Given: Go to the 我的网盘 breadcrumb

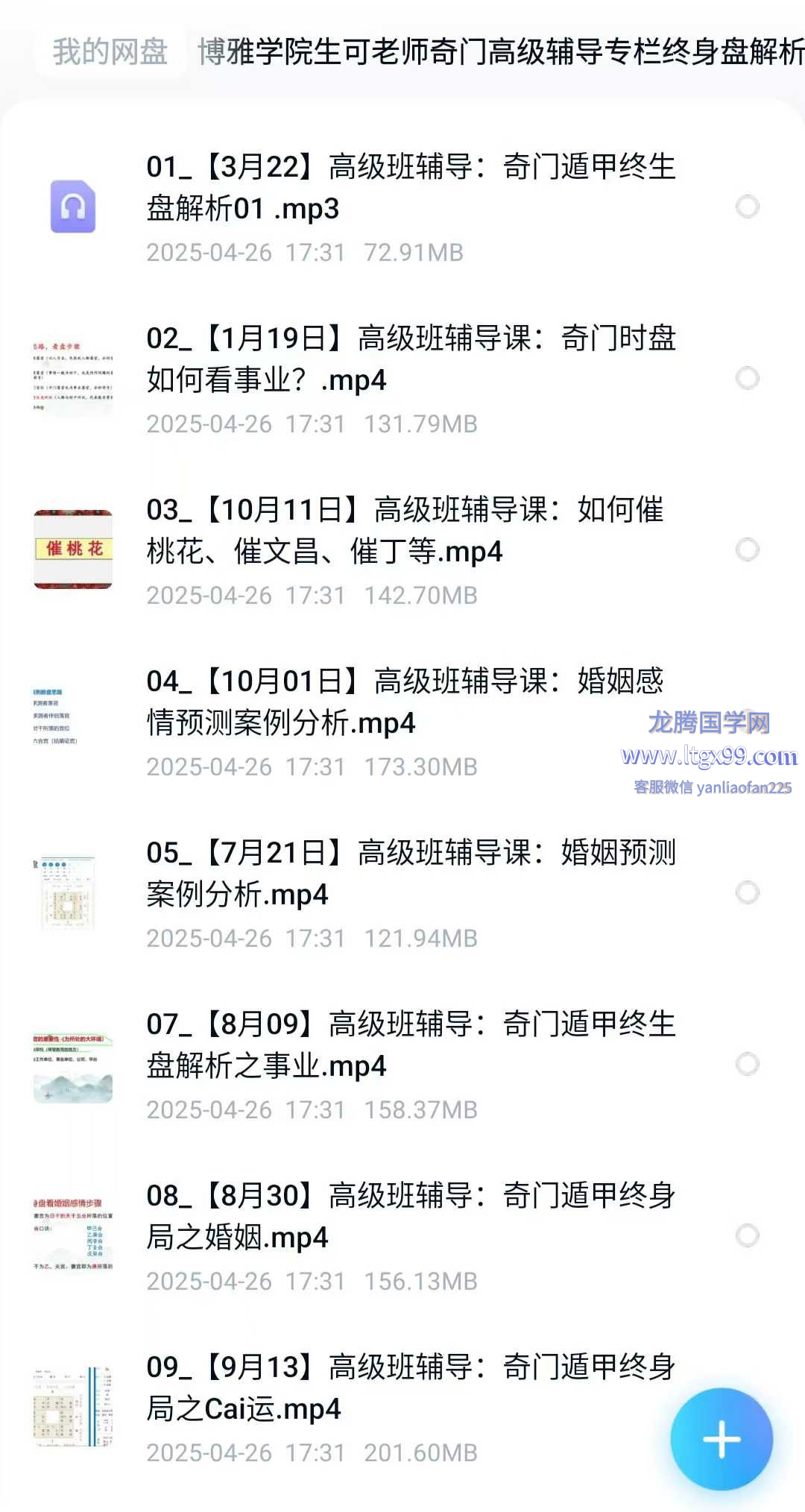Looking at the screenshot, I should 110,51.
